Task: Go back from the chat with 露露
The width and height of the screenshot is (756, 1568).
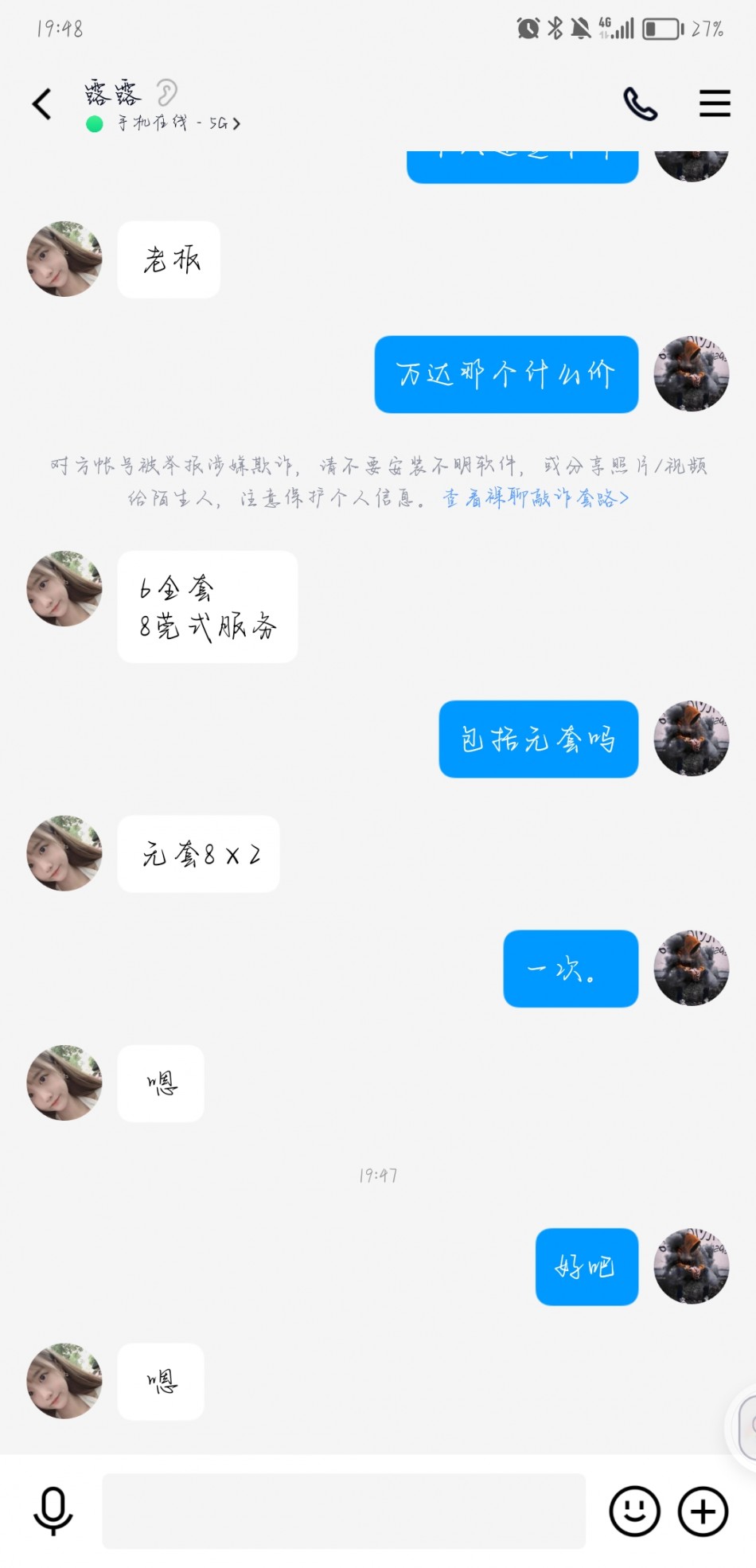Action: pyautogui.click(x=41, y=104)
